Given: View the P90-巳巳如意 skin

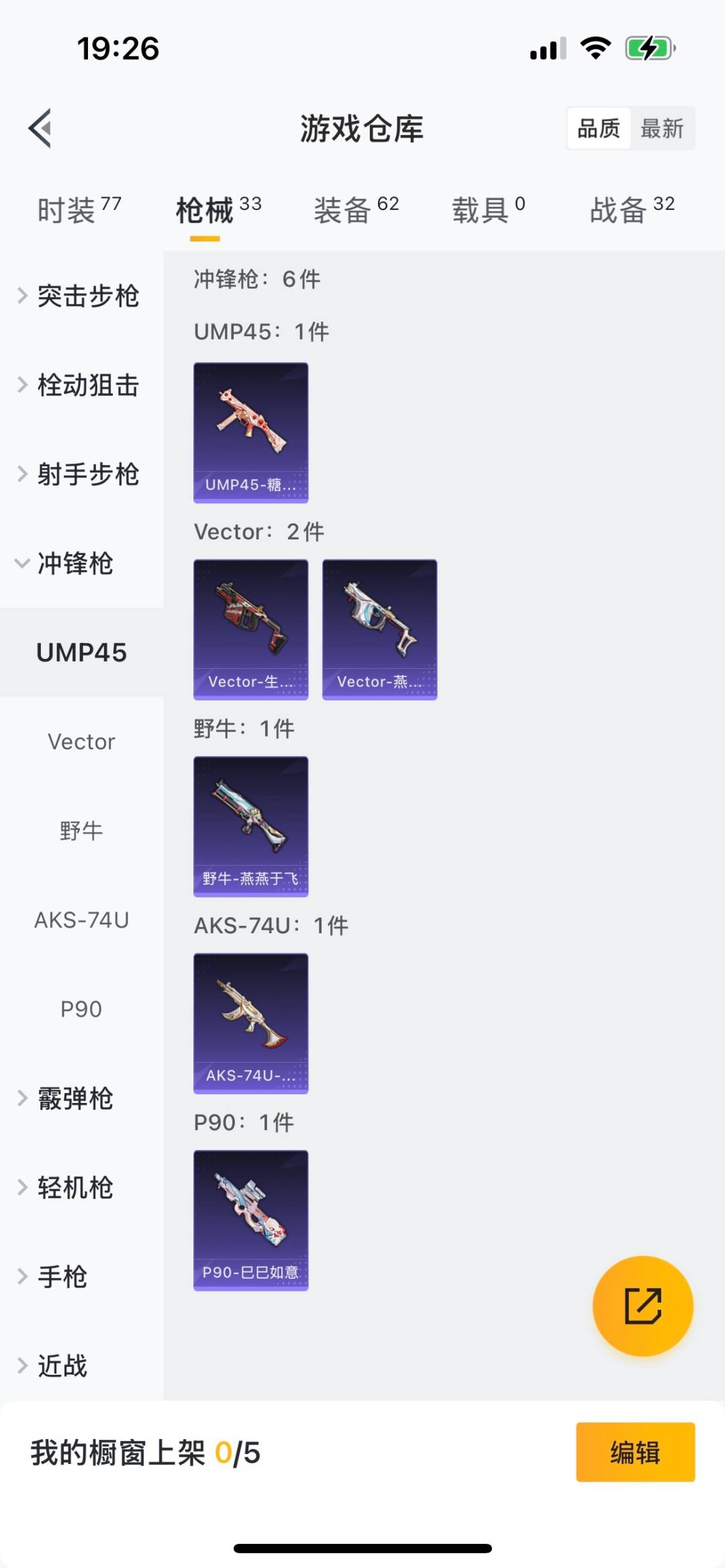Looking at the screenshot, I should pos(251,1220).
